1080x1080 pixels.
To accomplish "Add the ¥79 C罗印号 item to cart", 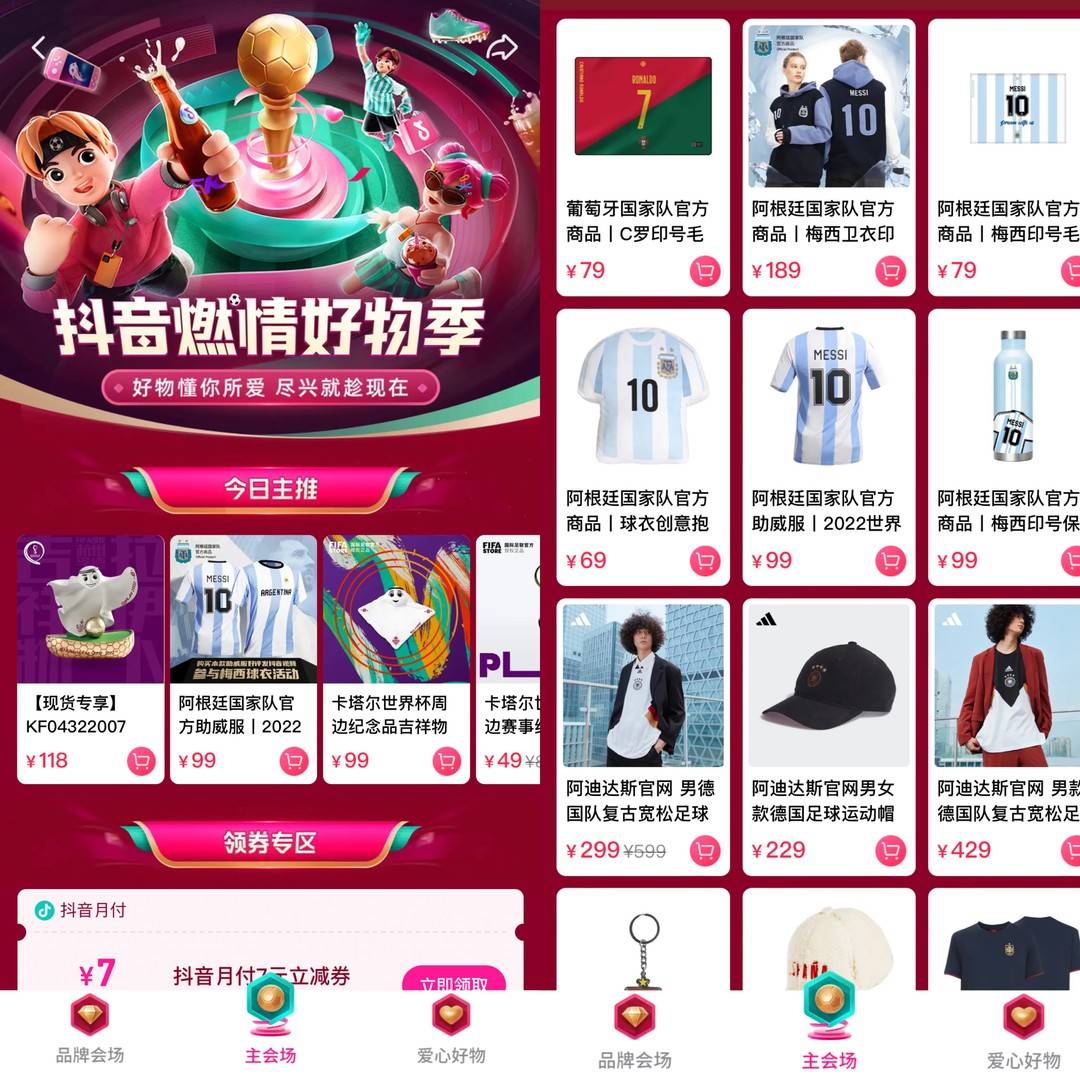I will (705, 271).
